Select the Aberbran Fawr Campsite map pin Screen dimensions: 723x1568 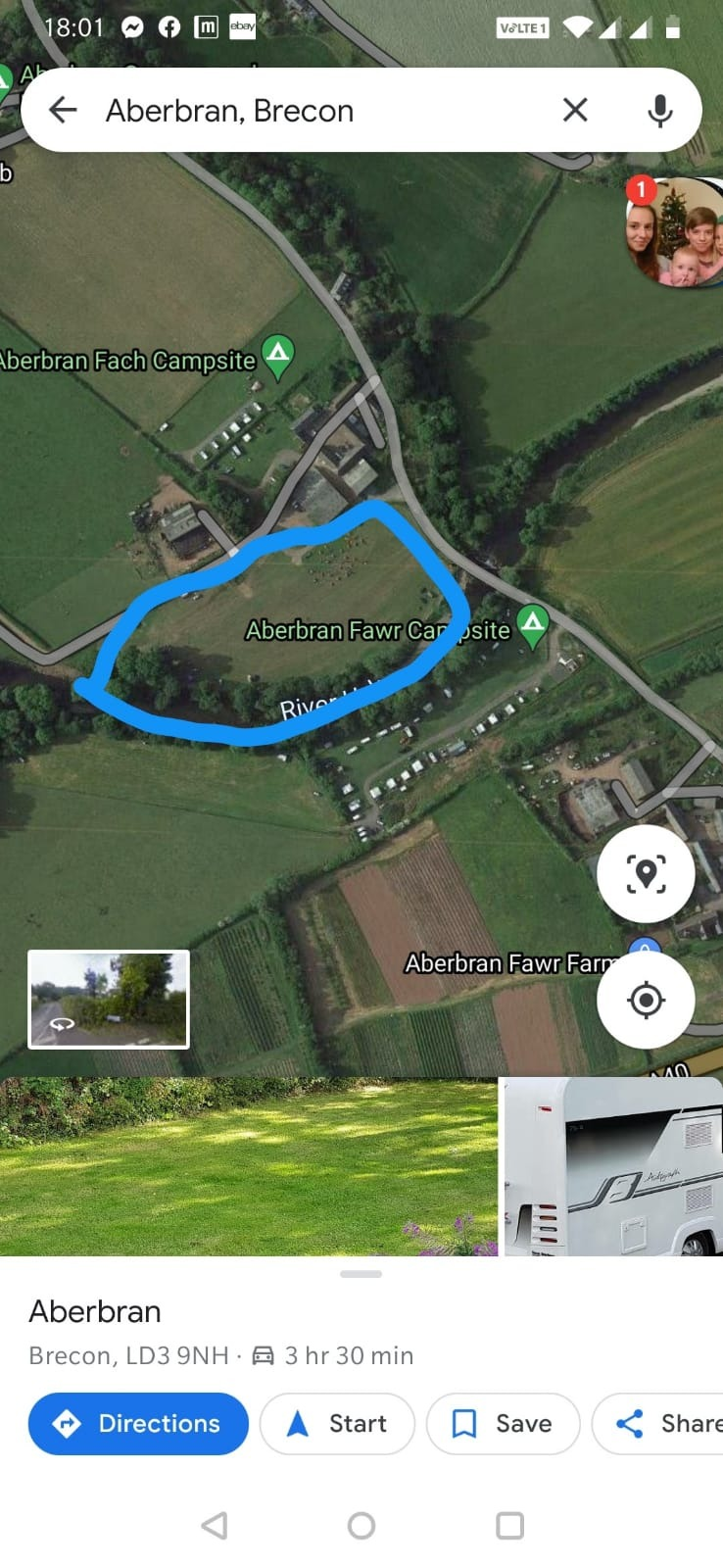point(532,624)
